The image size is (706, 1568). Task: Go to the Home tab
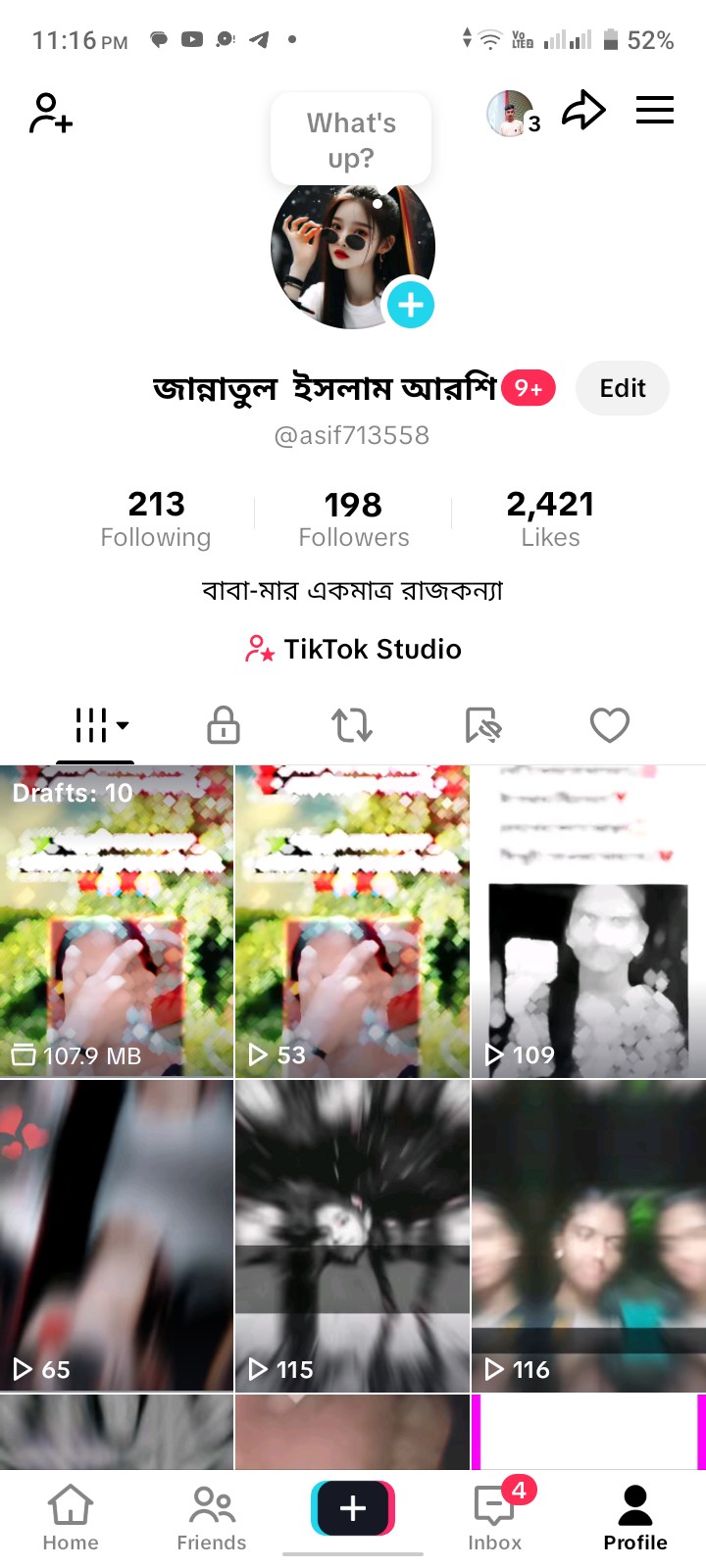(x=71, y=1517)
